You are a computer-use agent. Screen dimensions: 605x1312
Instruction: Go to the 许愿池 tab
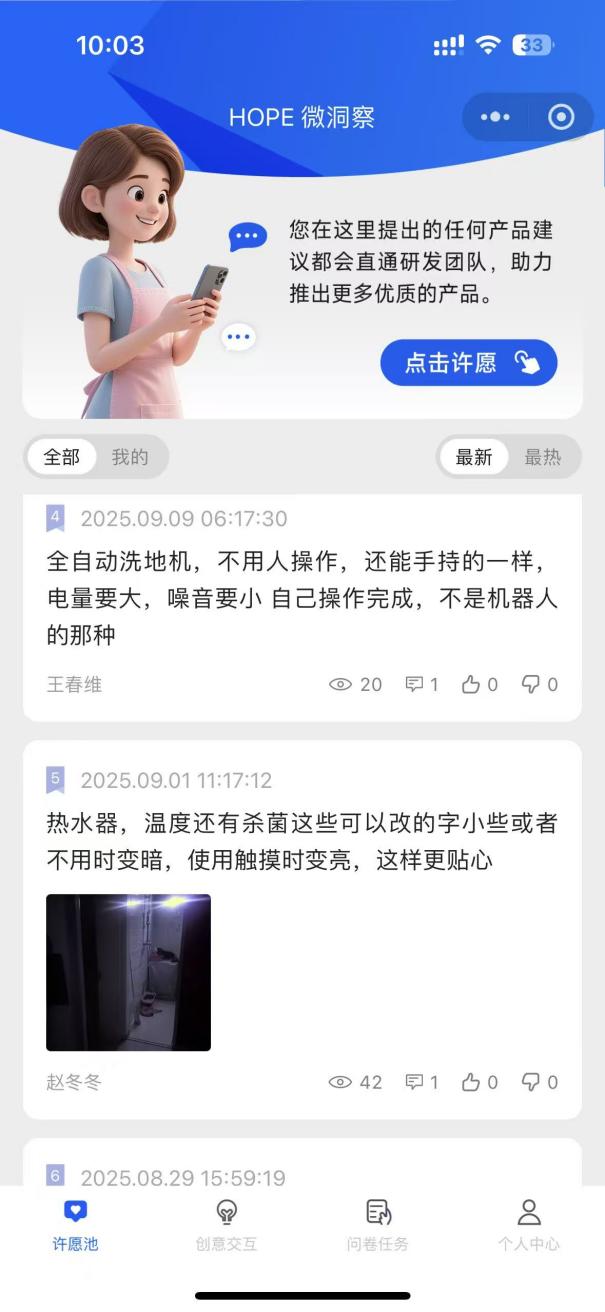[75, 1225]
